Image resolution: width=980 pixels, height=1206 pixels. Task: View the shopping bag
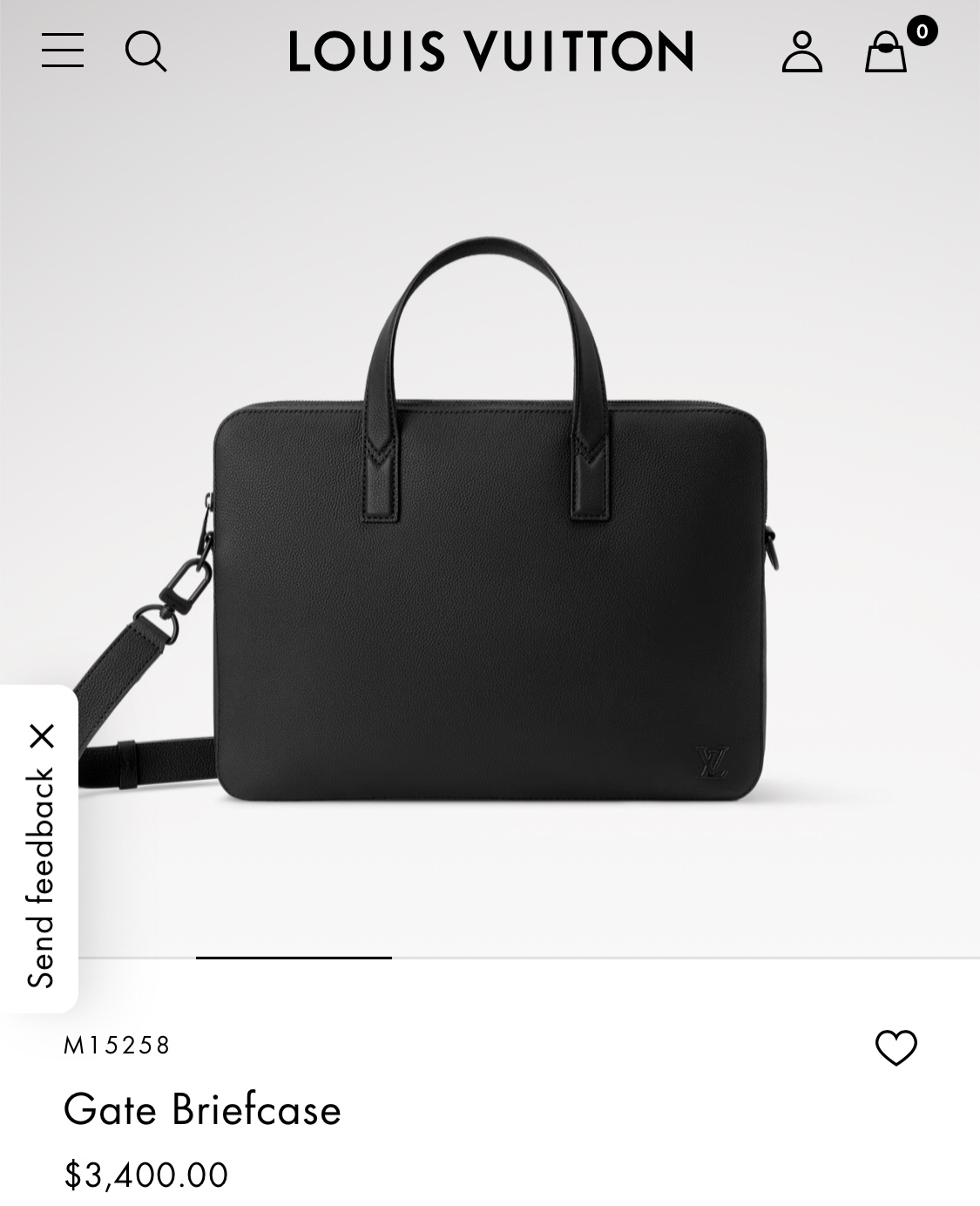886,51
